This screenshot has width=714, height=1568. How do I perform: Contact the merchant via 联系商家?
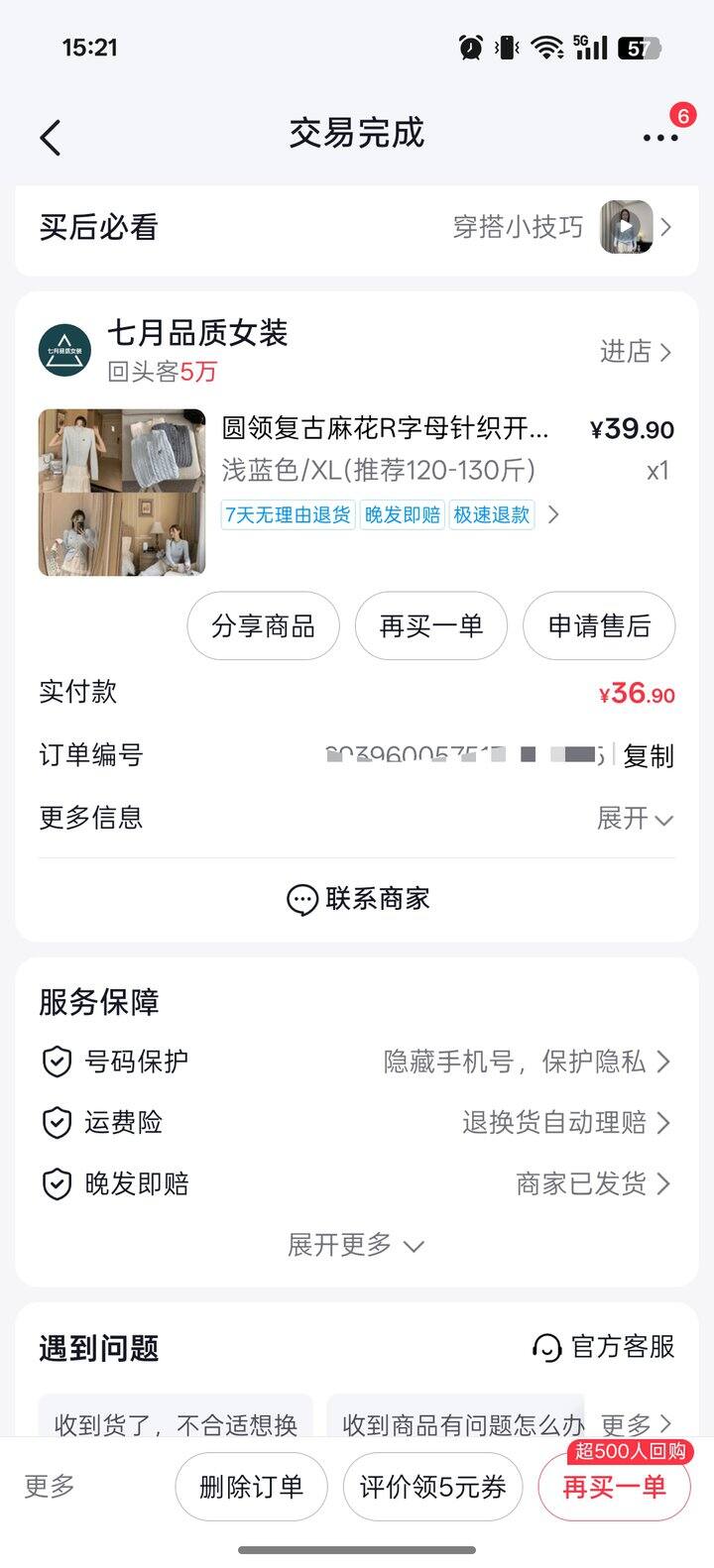[x=357, y=899]
